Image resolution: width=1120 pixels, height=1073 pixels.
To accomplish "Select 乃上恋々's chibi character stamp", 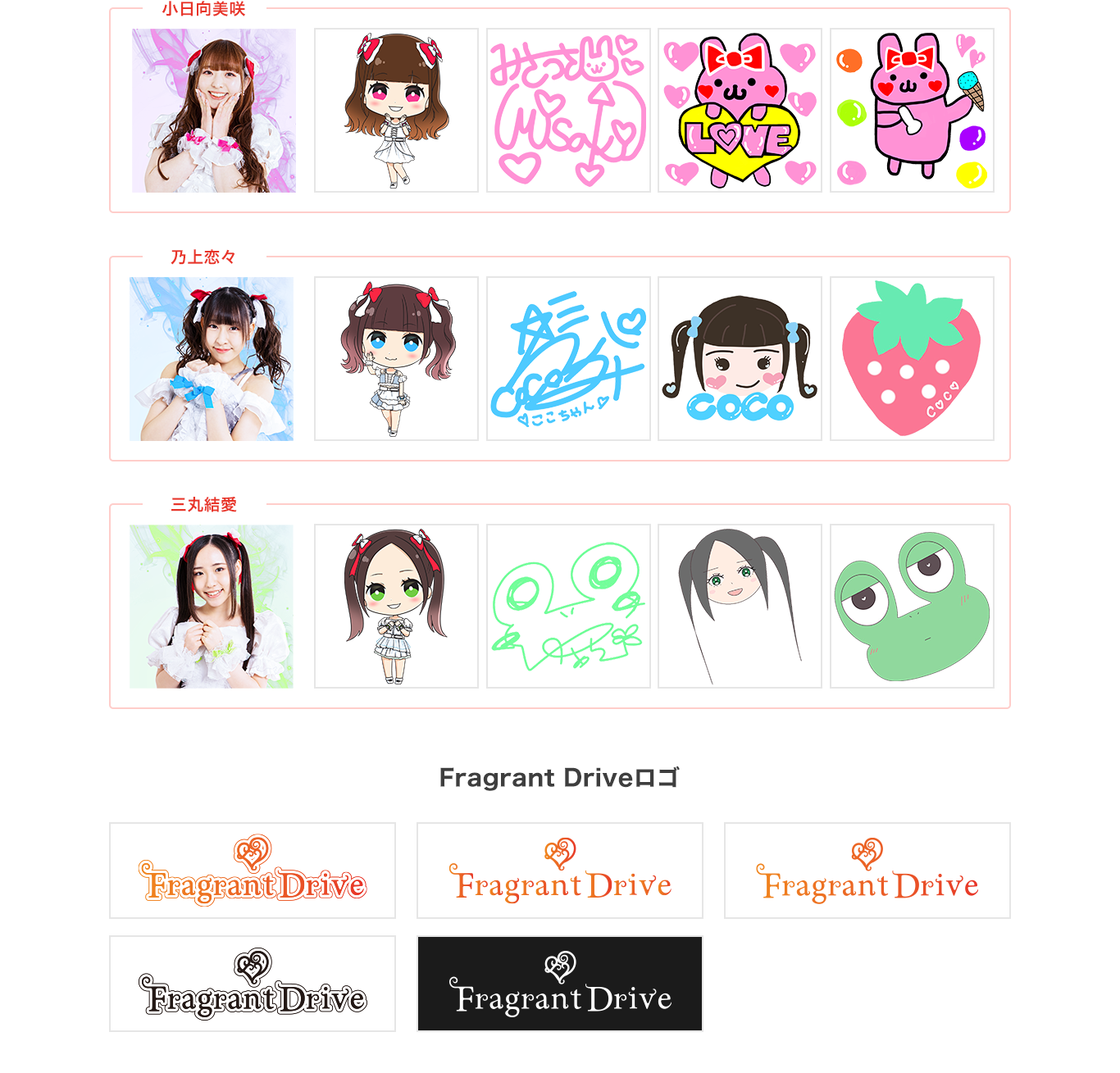I will [x=396, y=359].
